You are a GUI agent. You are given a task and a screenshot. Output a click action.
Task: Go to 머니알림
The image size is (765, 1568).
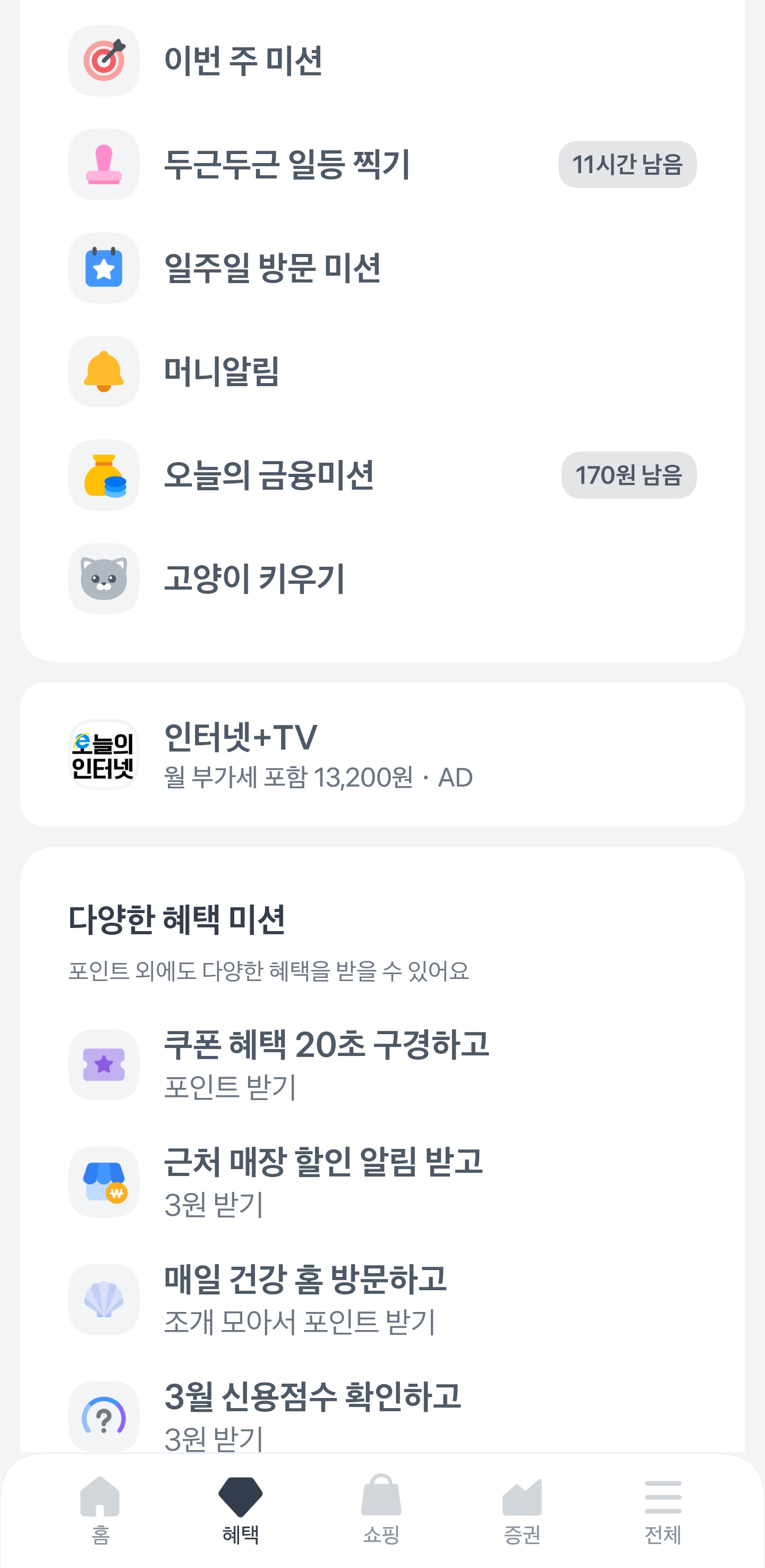222,371
